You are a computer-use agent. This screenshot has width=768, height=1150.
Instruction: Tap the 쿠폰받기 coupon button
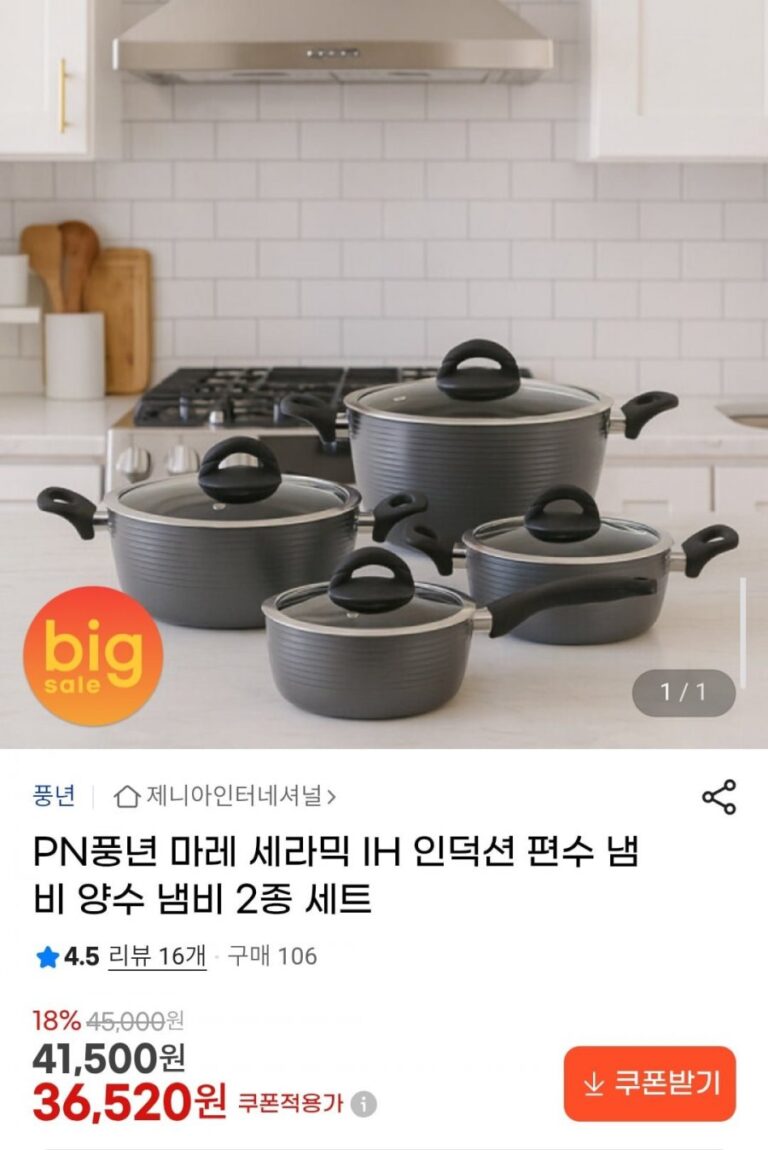click(649, 1083)
